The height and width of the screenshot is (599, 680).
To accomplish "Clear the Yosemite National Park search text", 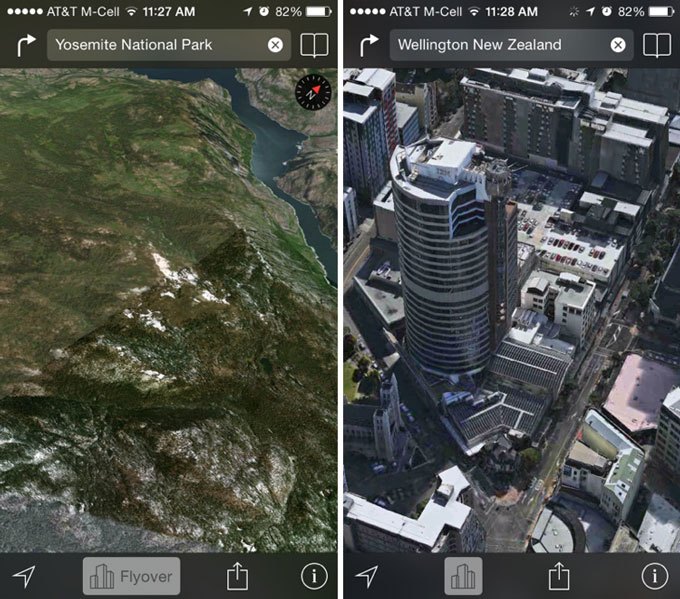I will click(x=275, y=45).
